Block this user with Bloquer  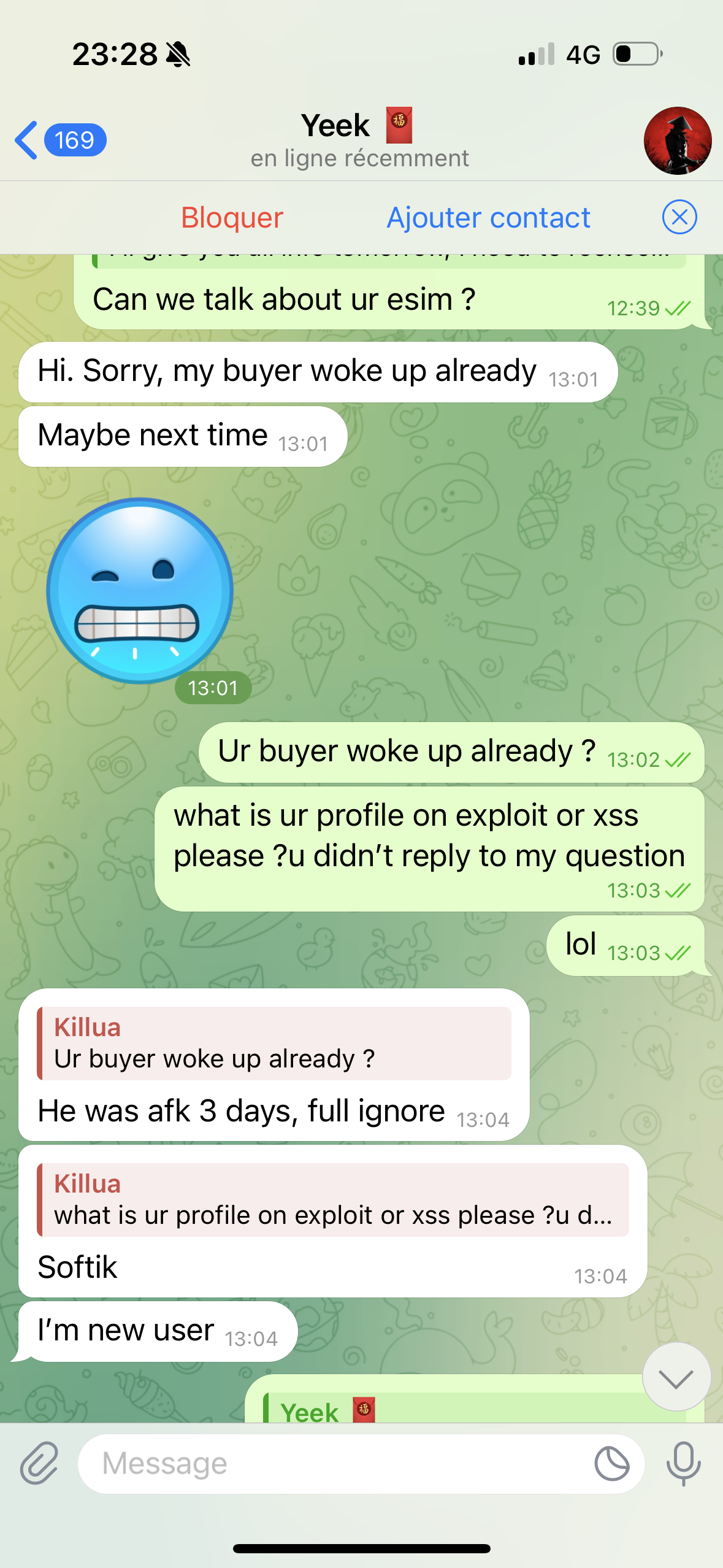pos(232,218)
